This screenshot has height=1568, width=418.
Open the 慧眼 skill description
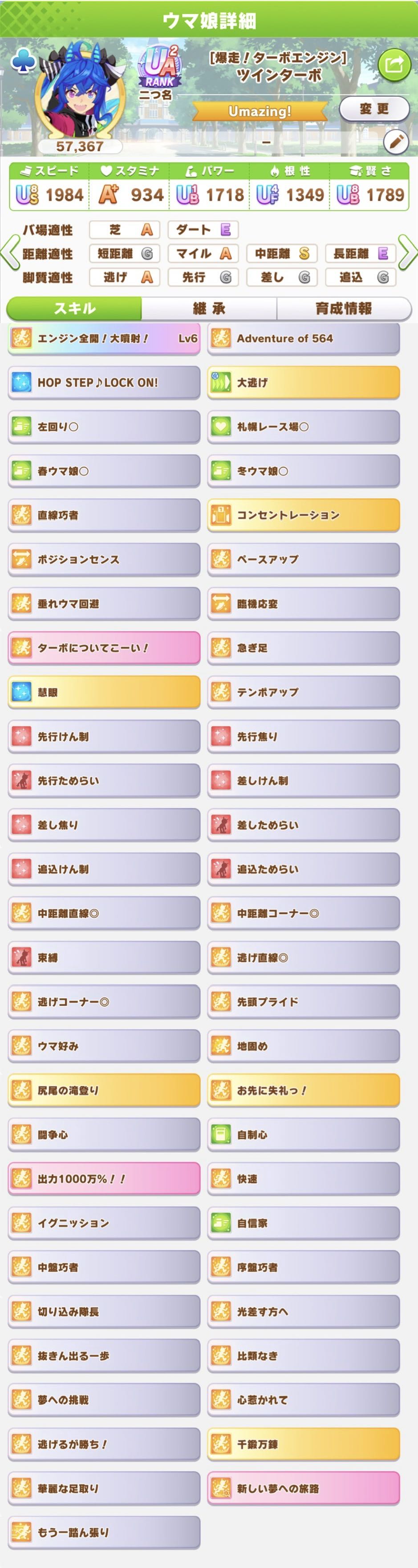coord(104,692)
